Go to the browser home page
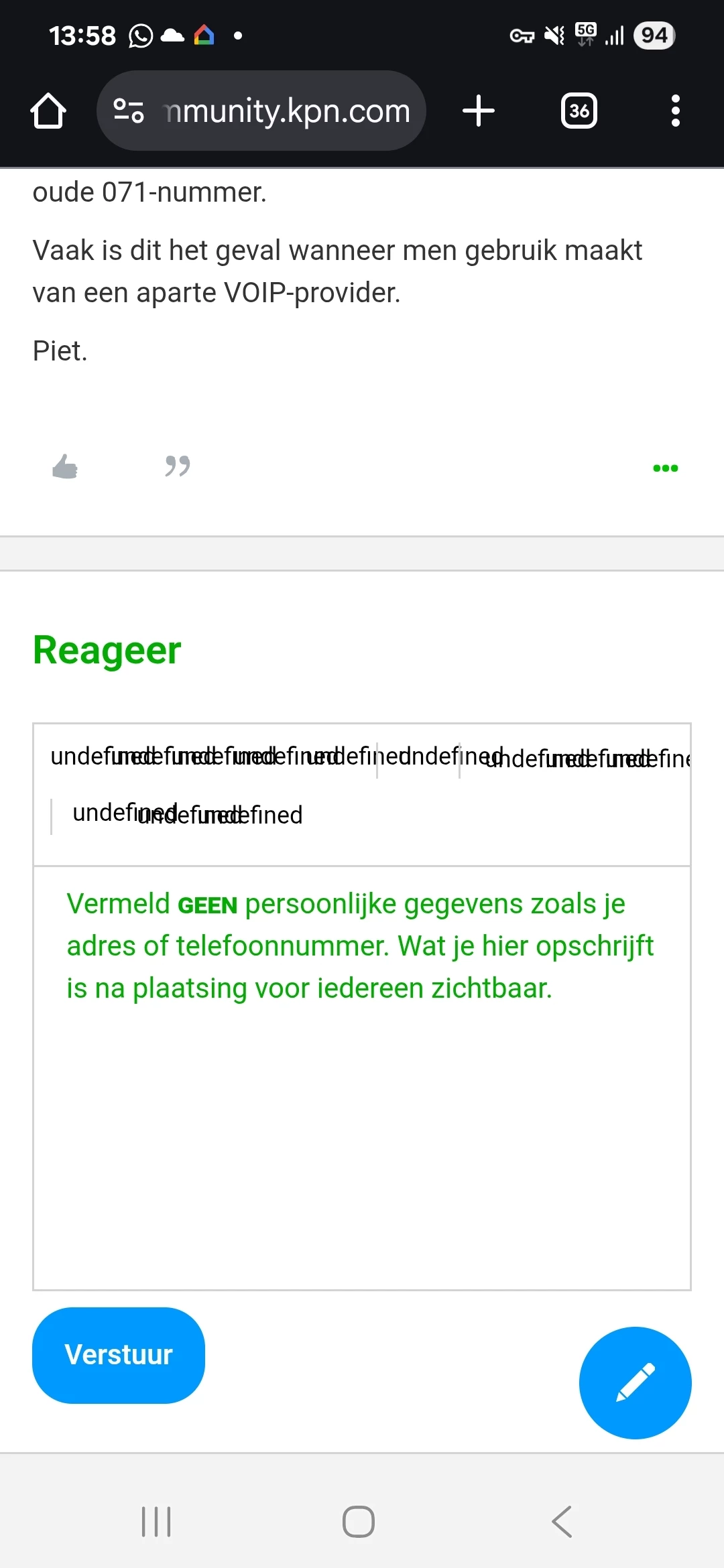This screenshot has height=1568, width=724. (x=48, y=111)
